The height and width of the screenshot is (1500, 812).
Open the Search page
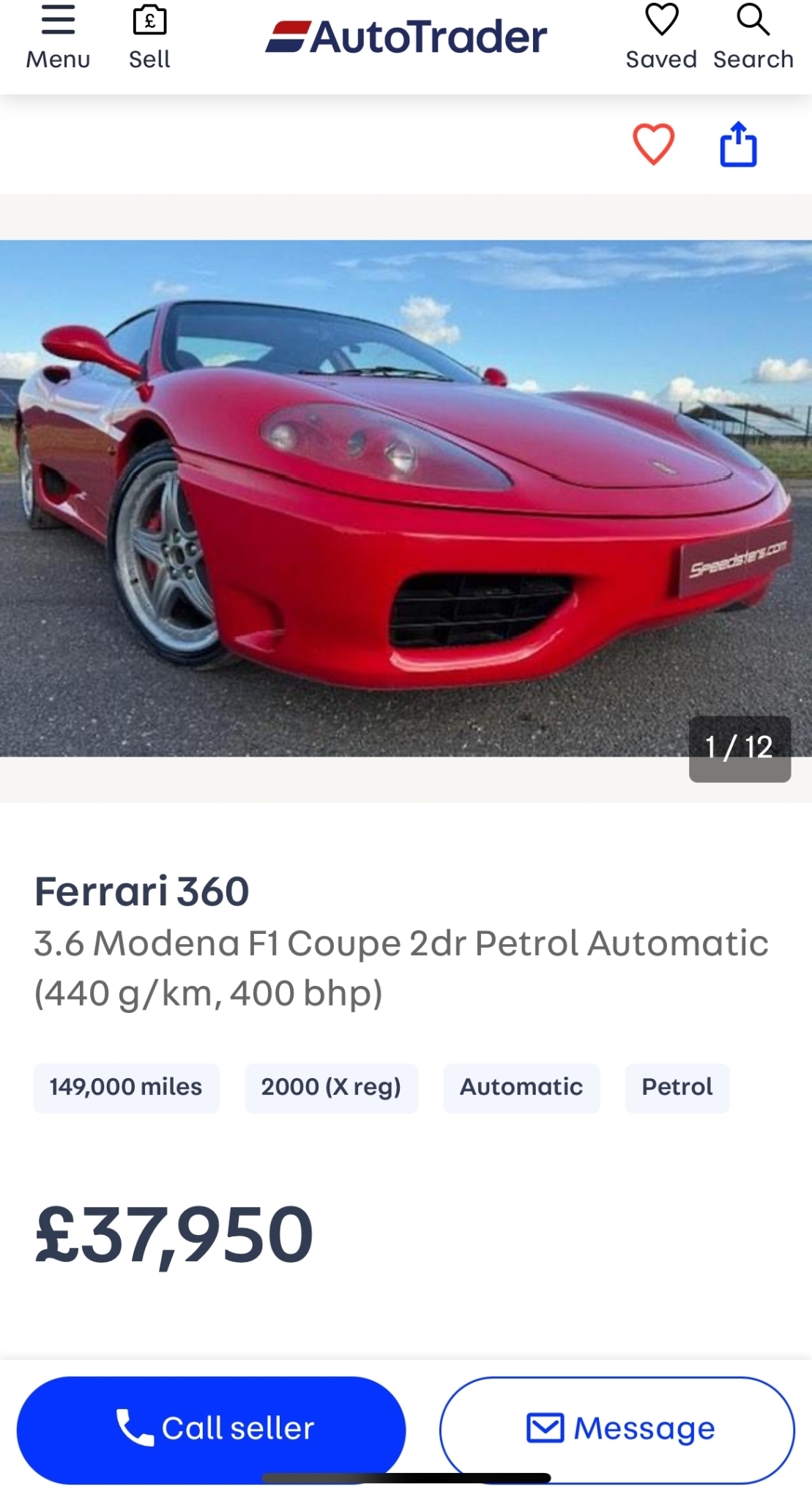click(753, 37)
